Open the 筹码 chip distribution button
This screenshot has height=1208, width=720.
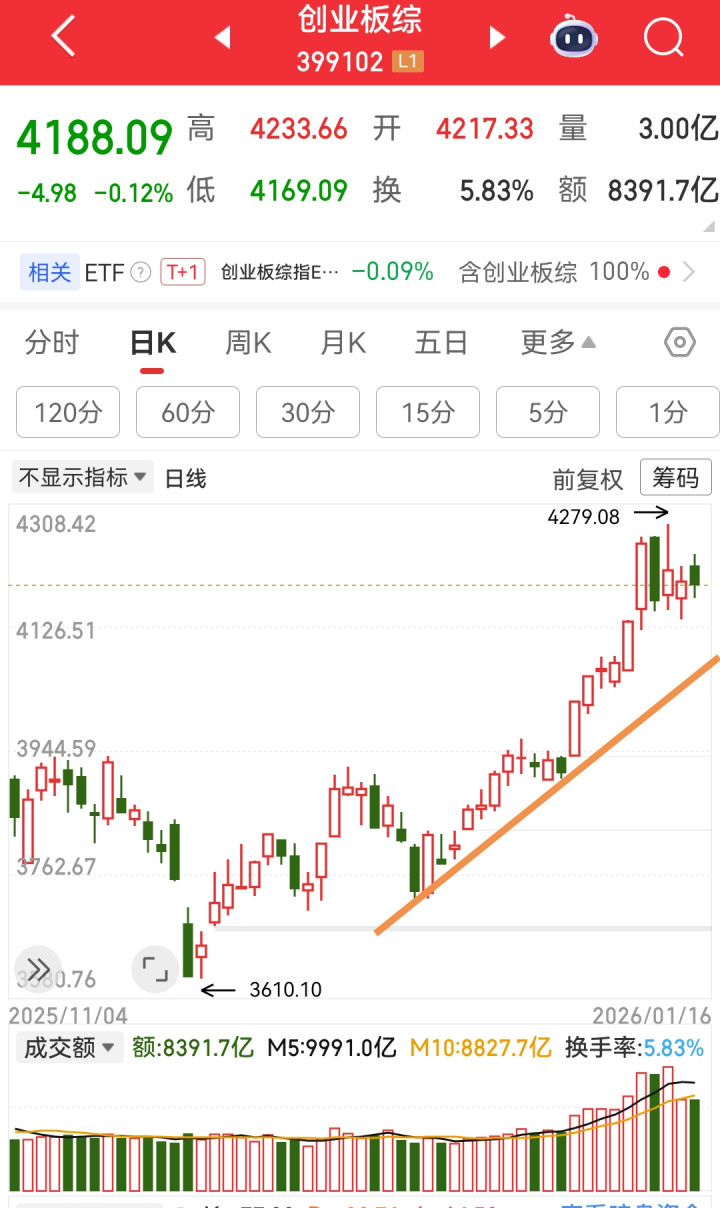675,478
